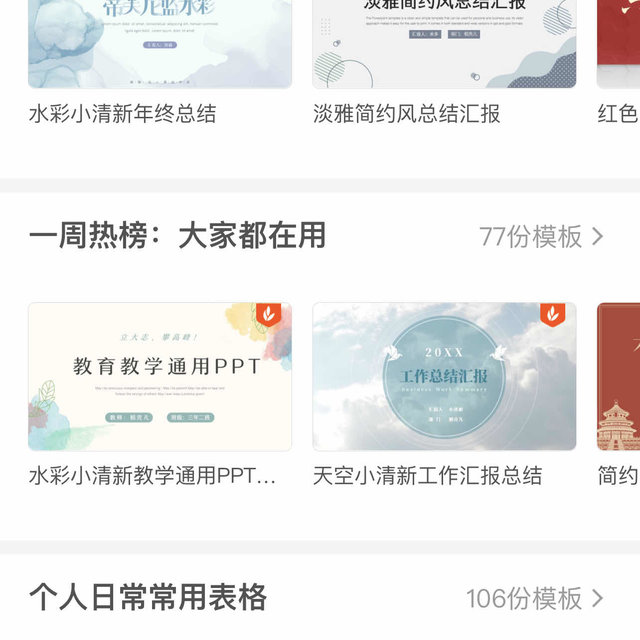The image size is (640, 640).
Task: View all 77份模板 in 一周热榜
Action: pos(541,237)
